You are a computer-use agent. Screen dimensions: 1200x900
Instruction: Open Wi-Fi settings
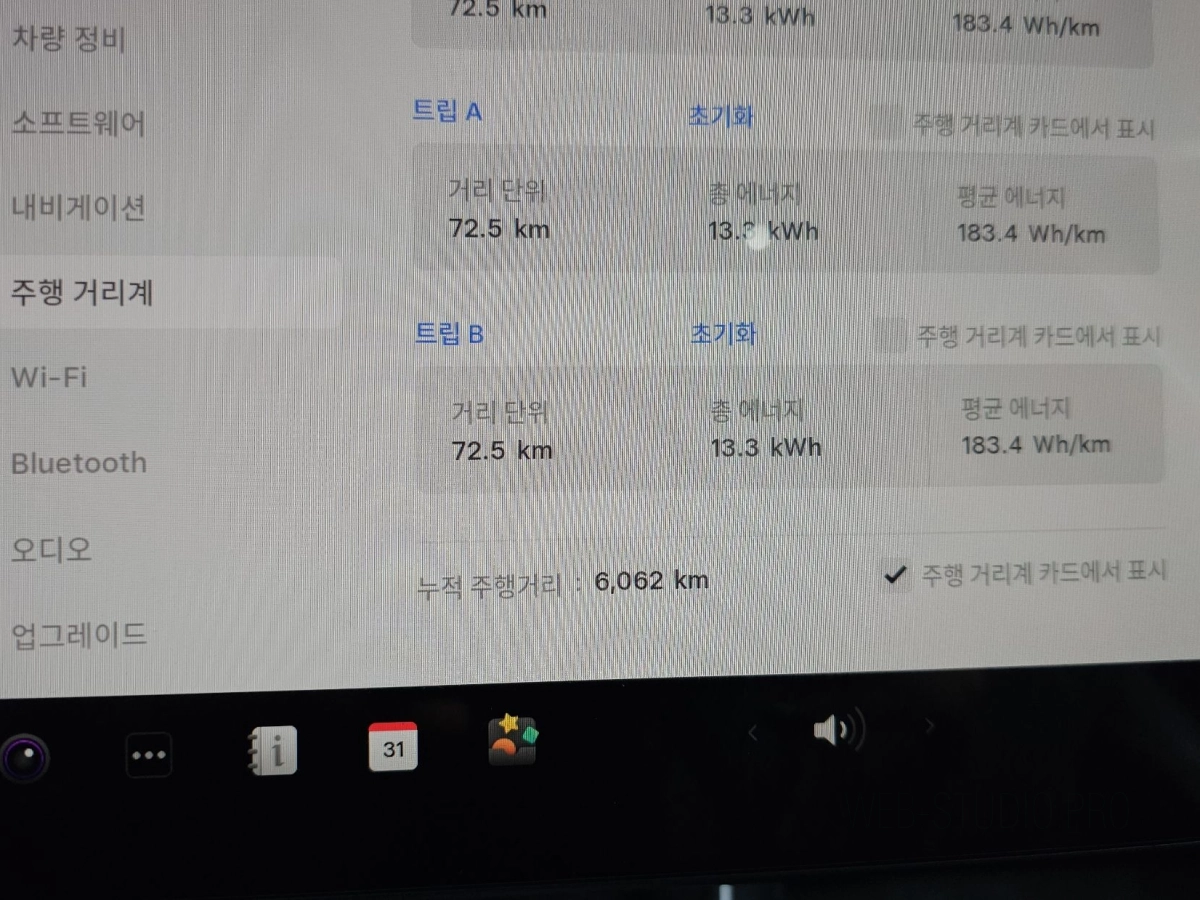[x=48, y=378]
